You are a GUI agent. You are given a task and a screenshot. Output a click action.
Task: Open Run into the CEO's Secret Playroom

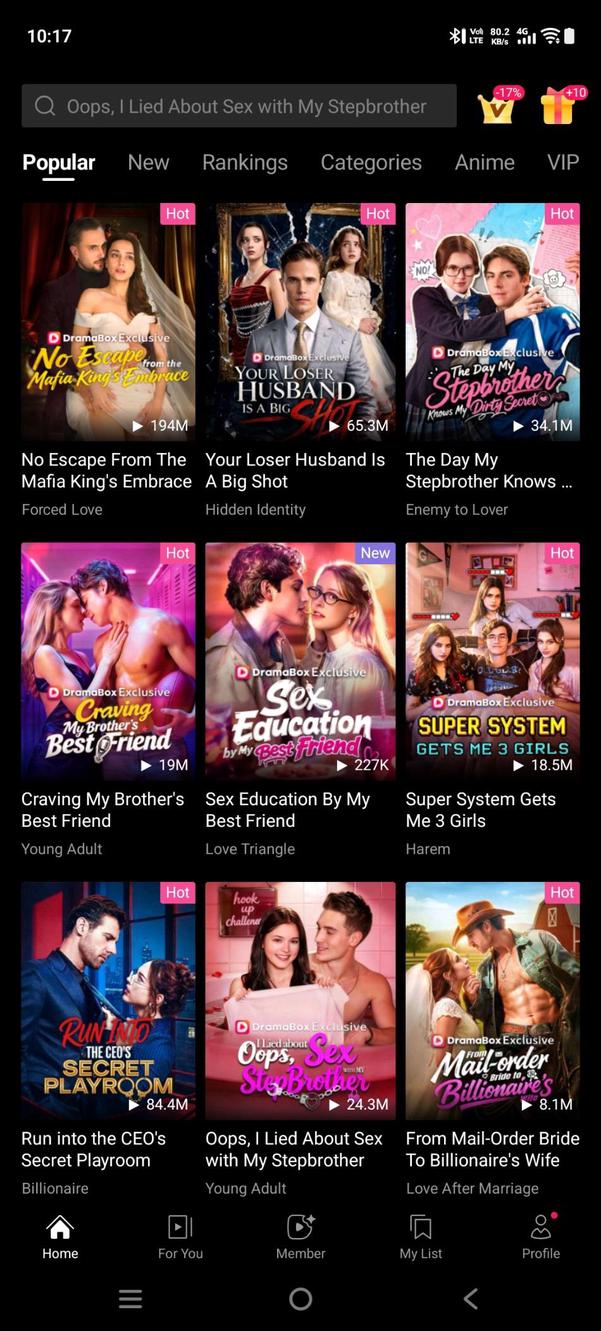108,1000
